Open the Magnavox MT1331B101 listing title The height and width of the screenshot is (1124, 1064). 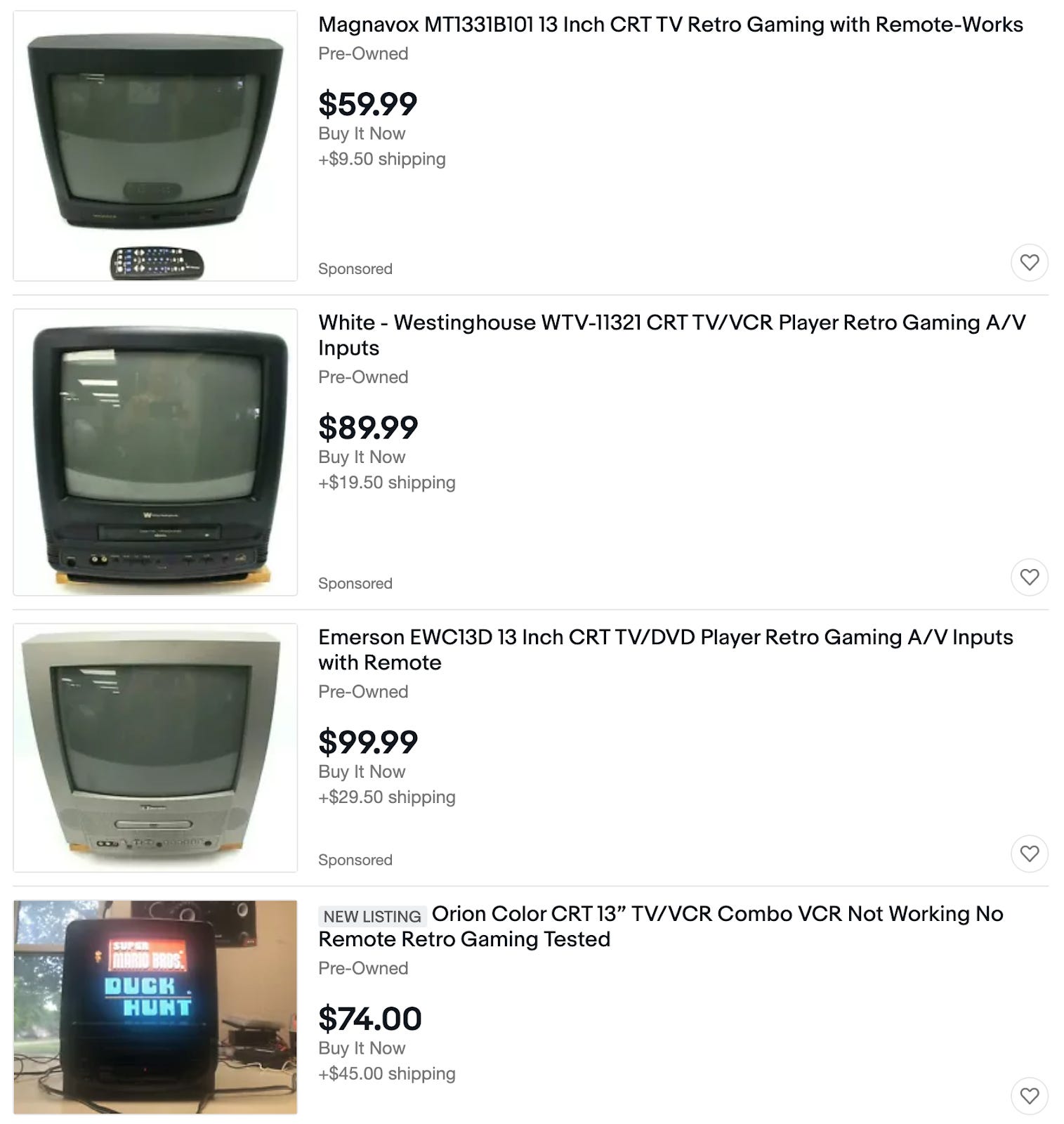pos(671,25)
